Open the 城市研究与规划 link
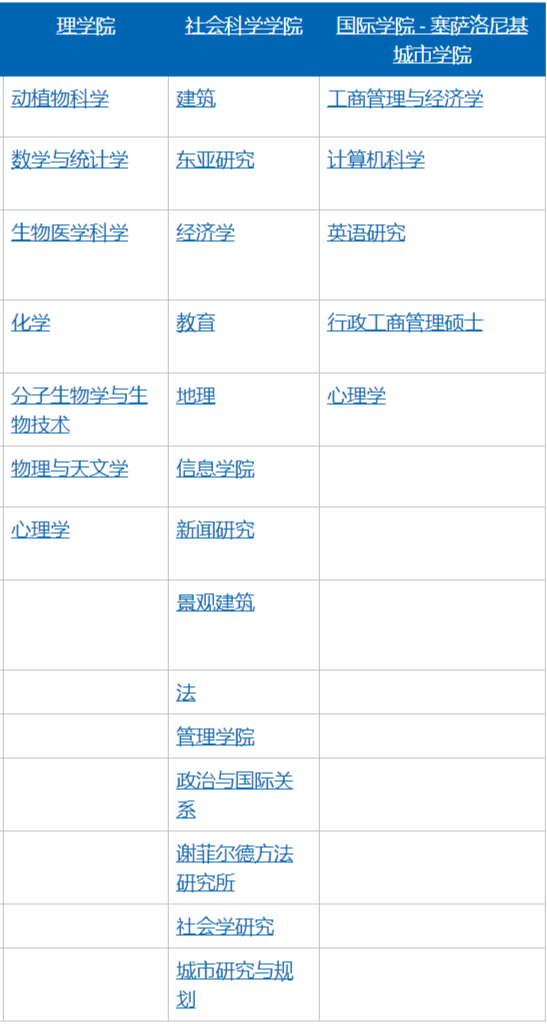Viewport: 547px width, 1024px height. pyautogui.click(x=235, y=985)
